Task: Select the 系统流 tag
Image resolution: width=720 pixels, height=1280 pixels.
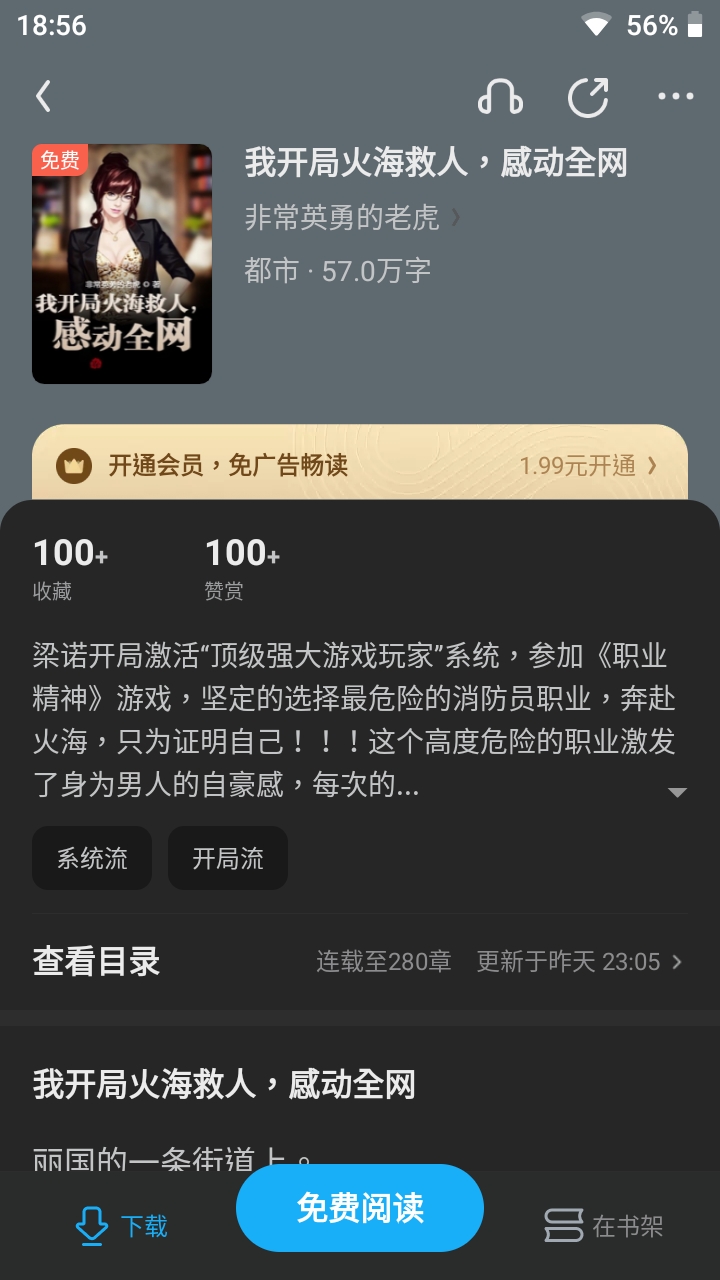Action: (92, 858)
